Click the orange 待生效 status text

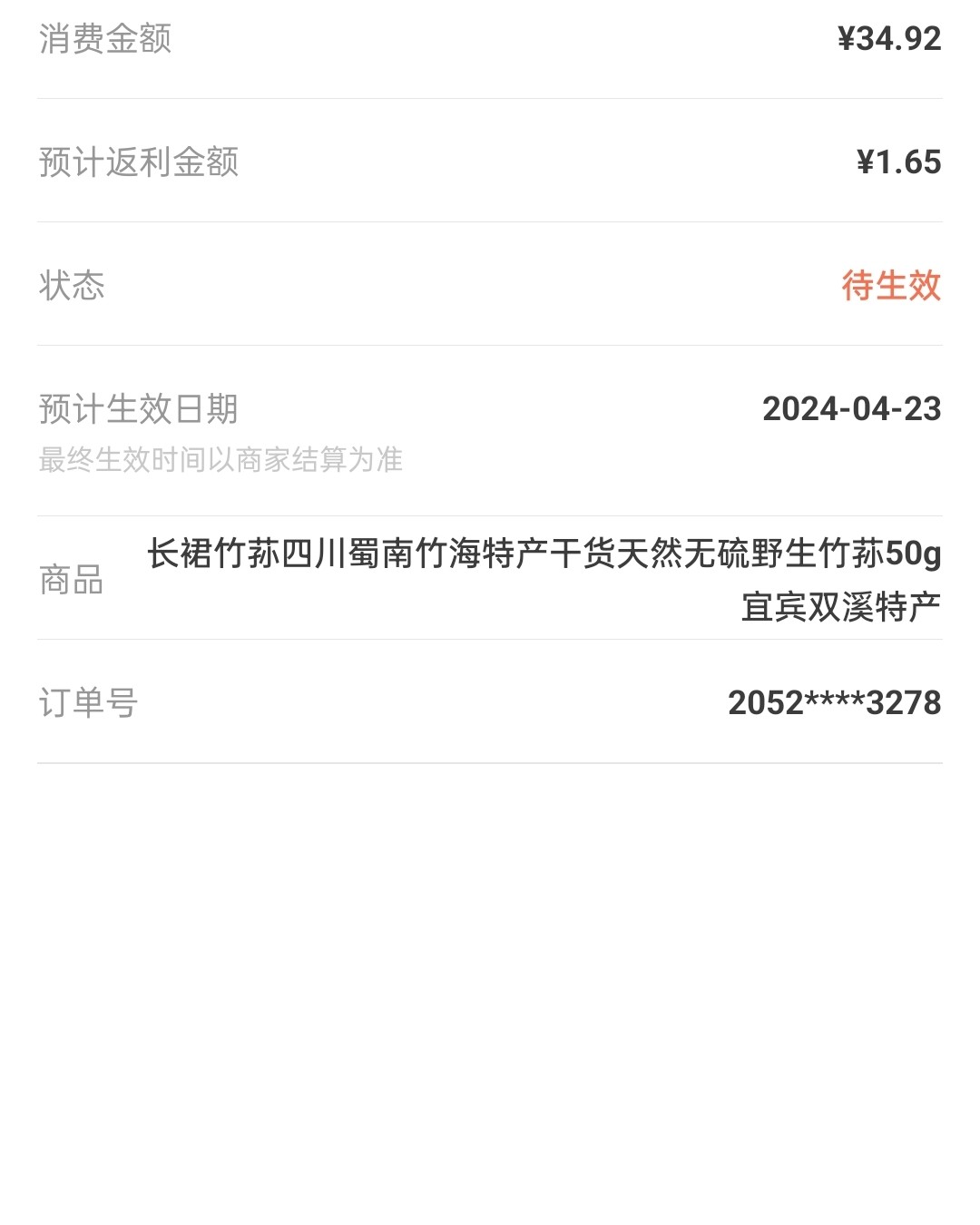[891, 286]
